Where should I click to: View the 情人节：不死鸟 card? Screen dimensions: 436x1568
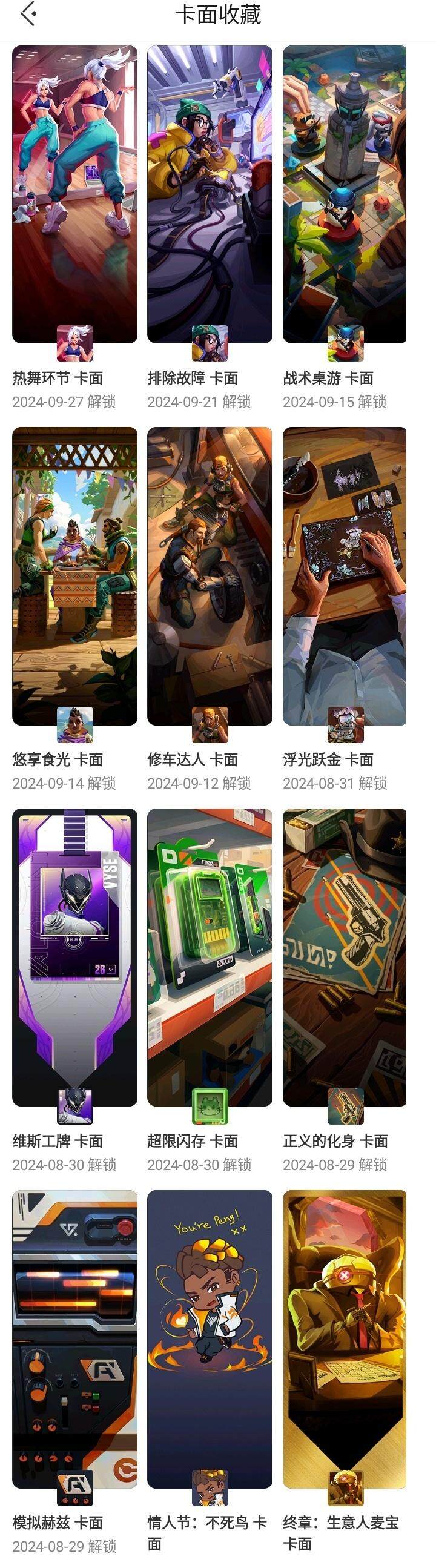(210, 1339)
